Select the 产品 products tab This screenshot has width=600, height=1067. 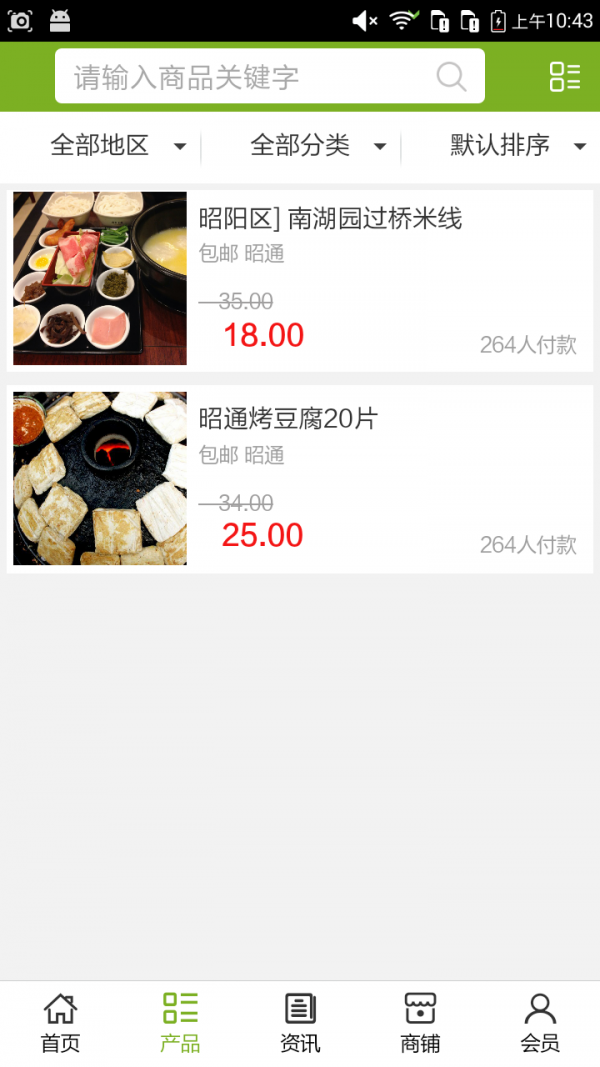point(180,1022)
